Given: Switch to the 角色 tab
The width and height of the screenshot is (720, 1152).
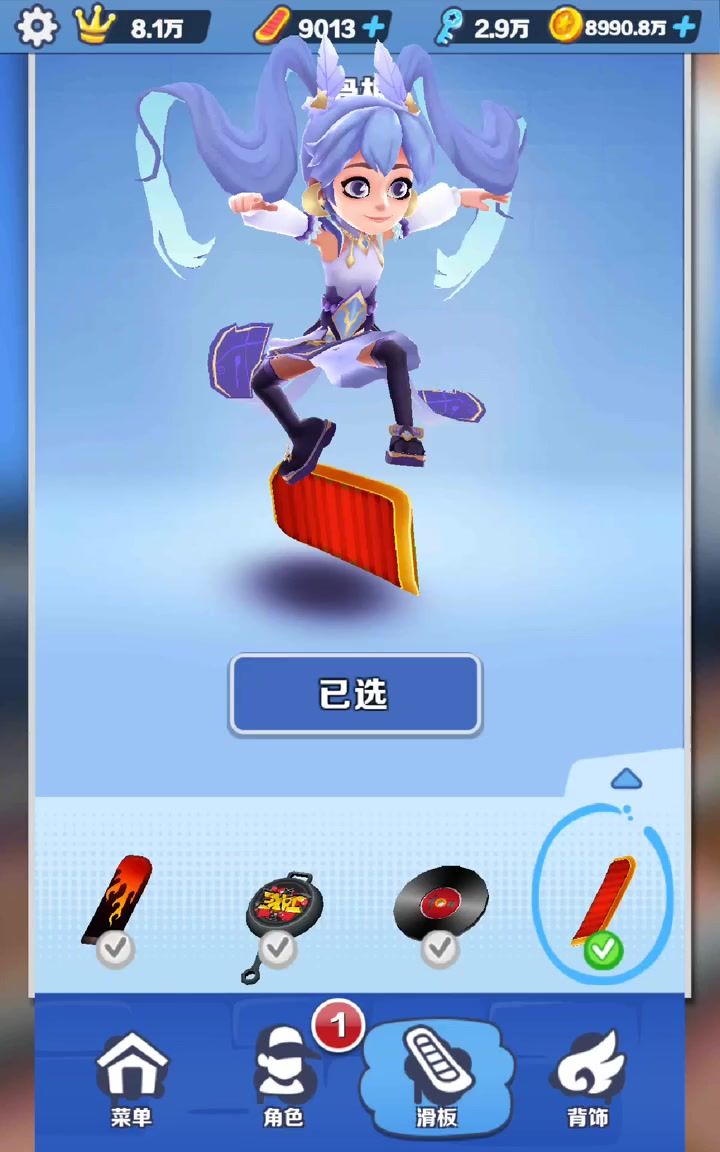Looking at the screenshot, I should pyautogui.click(x=283, y=1080).
